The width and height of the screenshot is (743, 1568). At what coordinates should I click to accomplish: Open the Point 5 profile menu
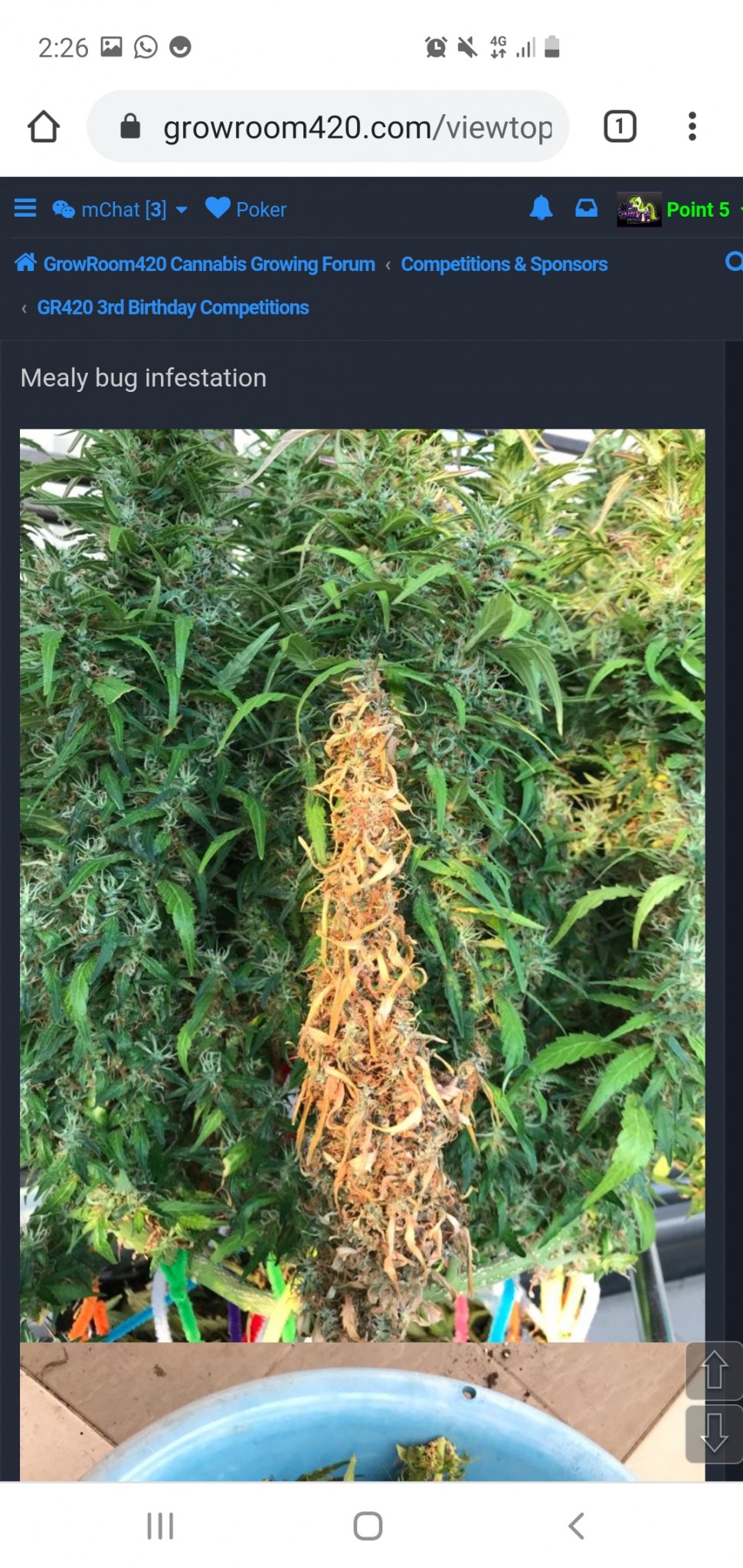[x=679, y=210]
